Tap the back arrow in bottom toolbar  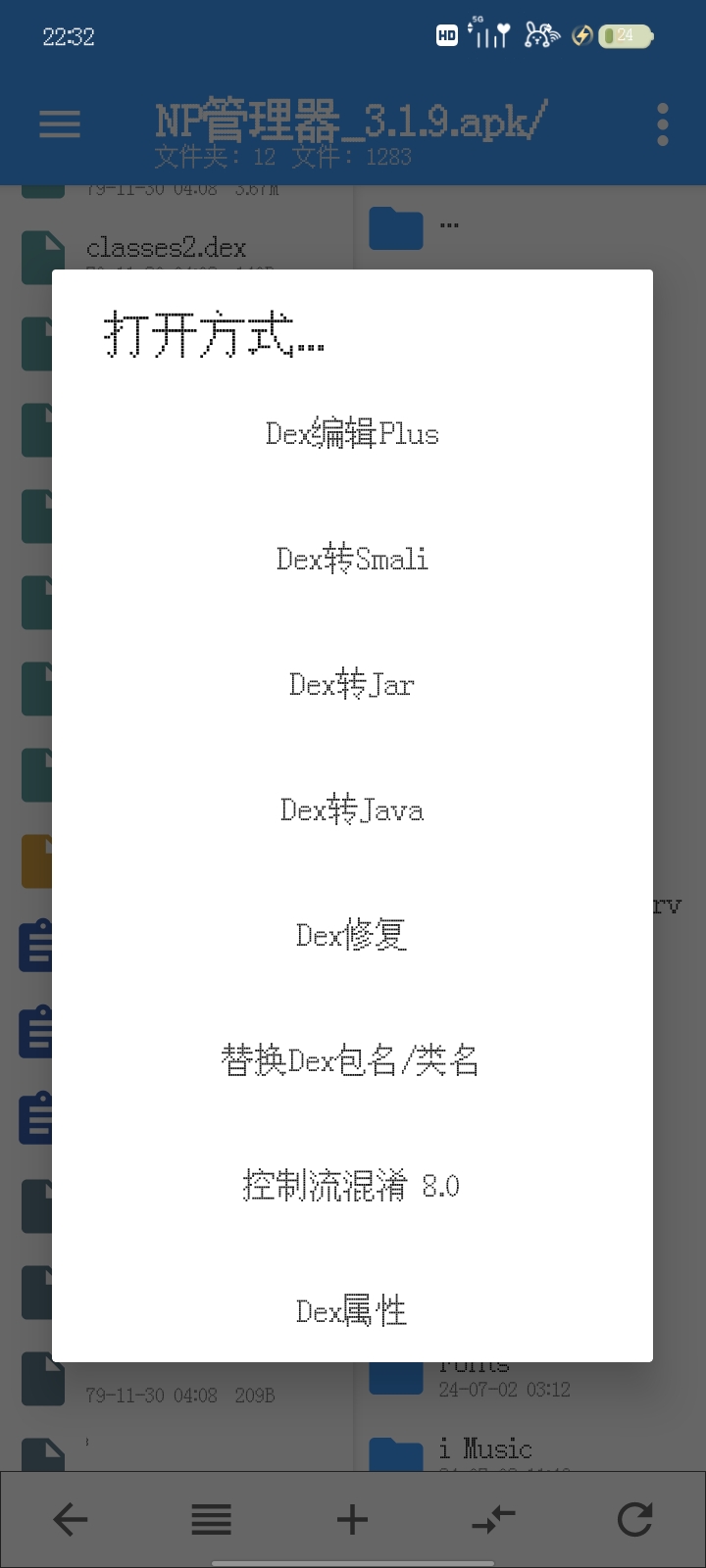(x=71, y=1520)
